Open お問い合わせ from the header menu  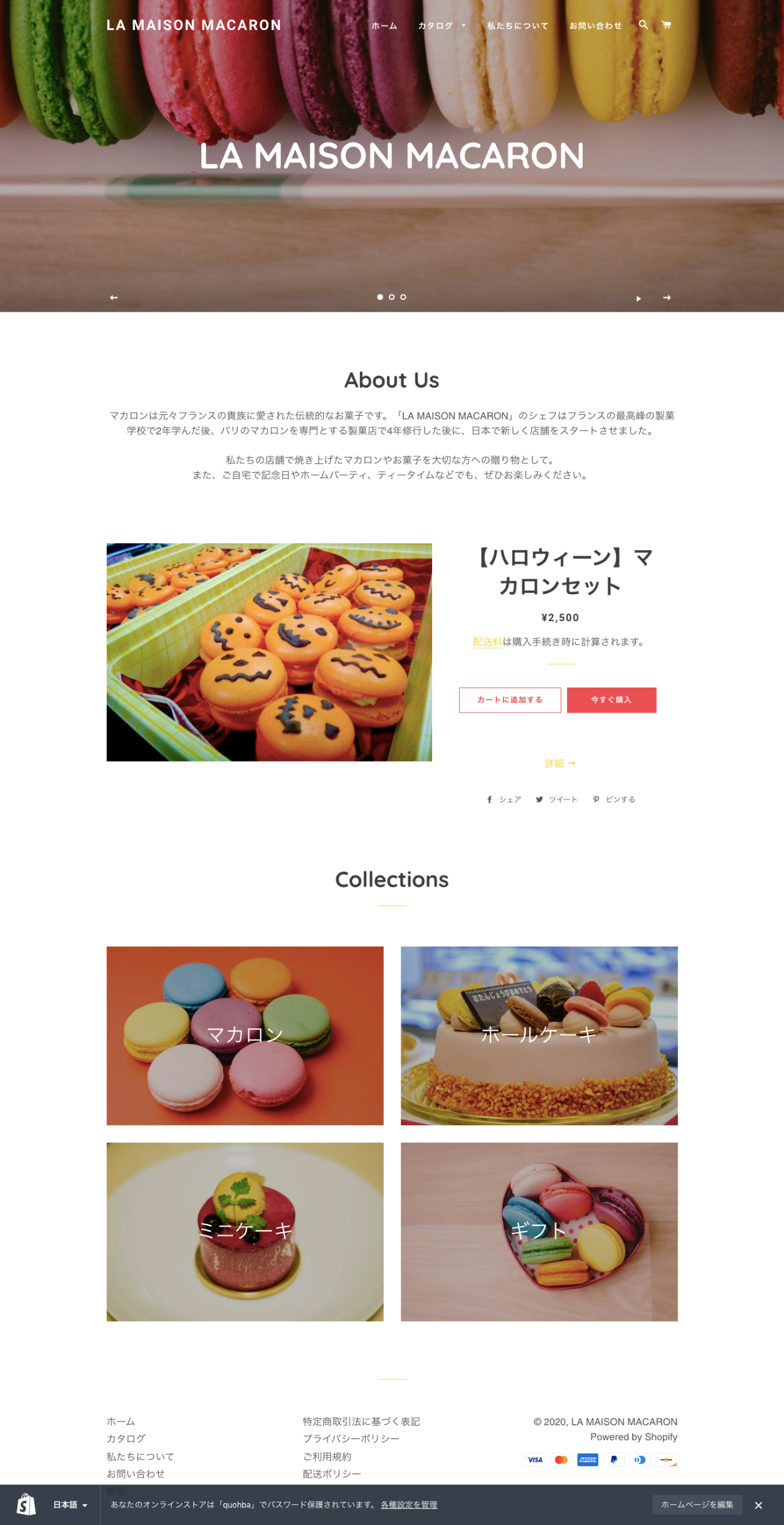(x=595, y=26)
